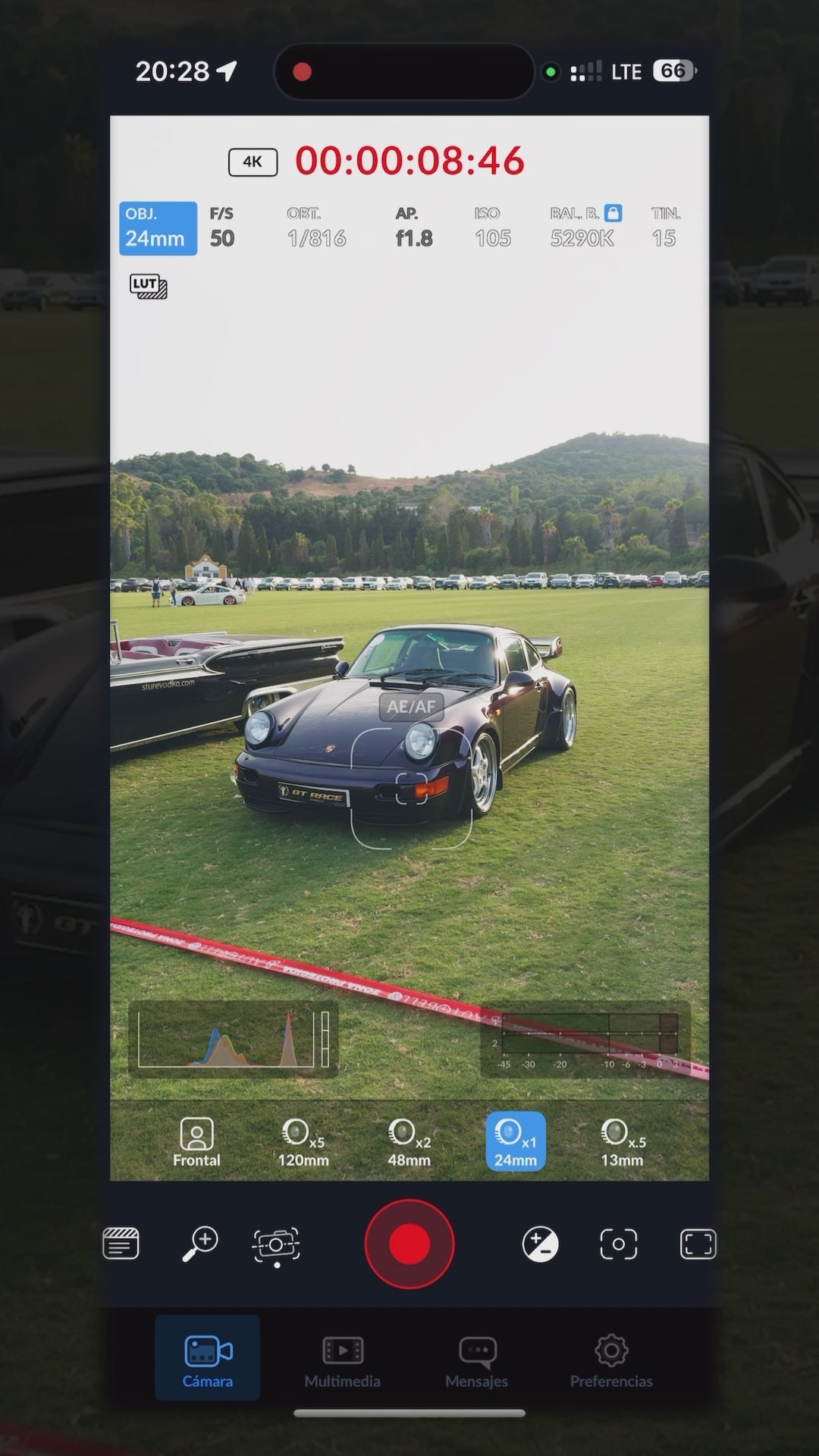
Task: Open the OBT. 1/816 shutter setting
Action: pyautogui.click(x=316, y=228)
